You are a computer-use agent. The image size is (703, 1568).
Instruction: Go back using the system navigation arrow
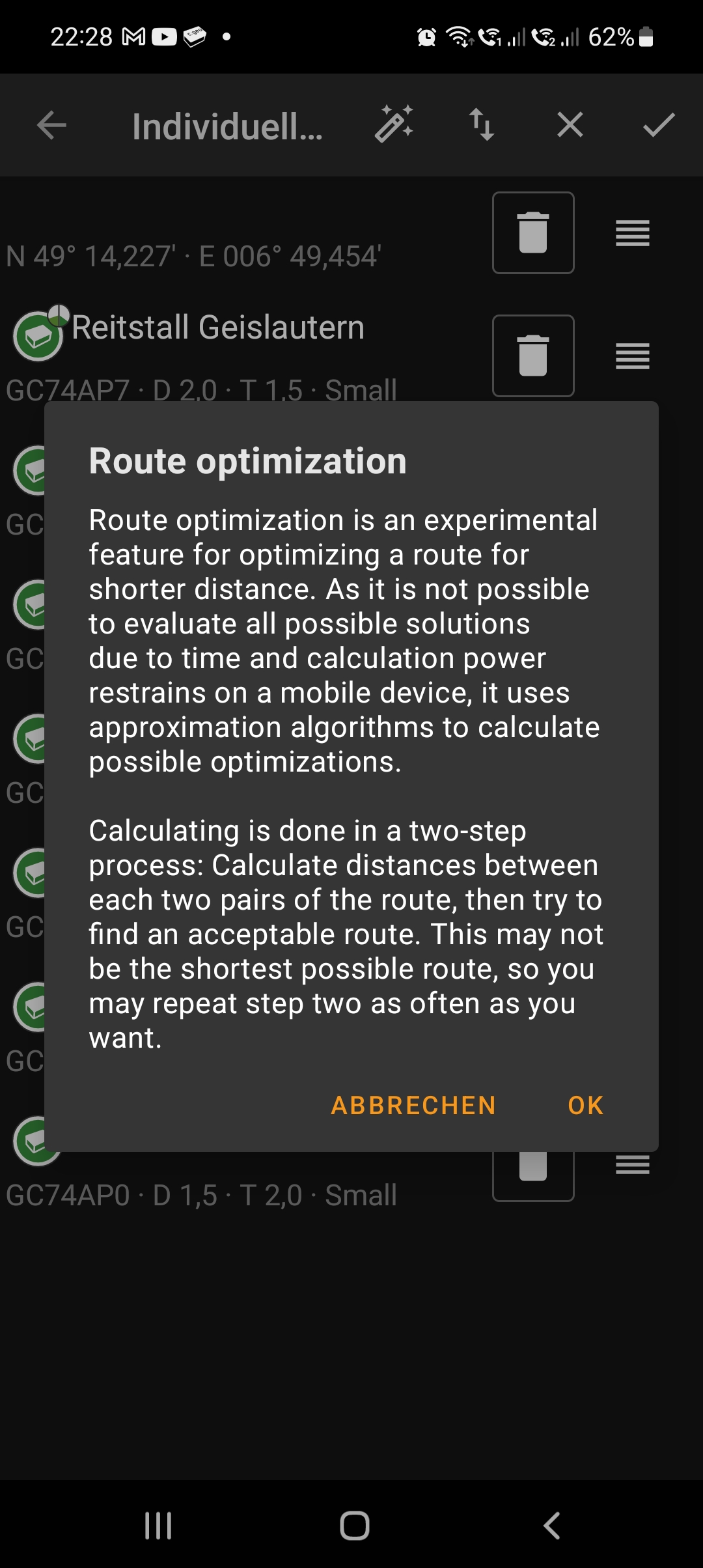pyautogui.click(x=551, y=1526)
